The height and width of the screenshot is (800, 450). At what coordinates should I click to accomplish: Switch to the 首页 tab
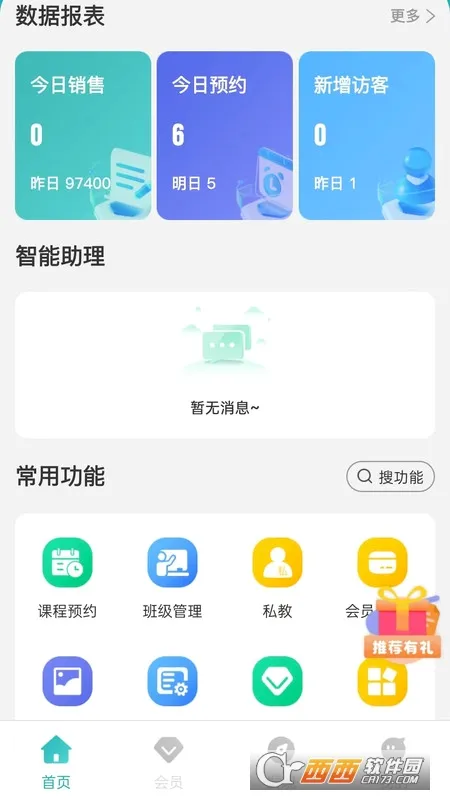(56, 761)
